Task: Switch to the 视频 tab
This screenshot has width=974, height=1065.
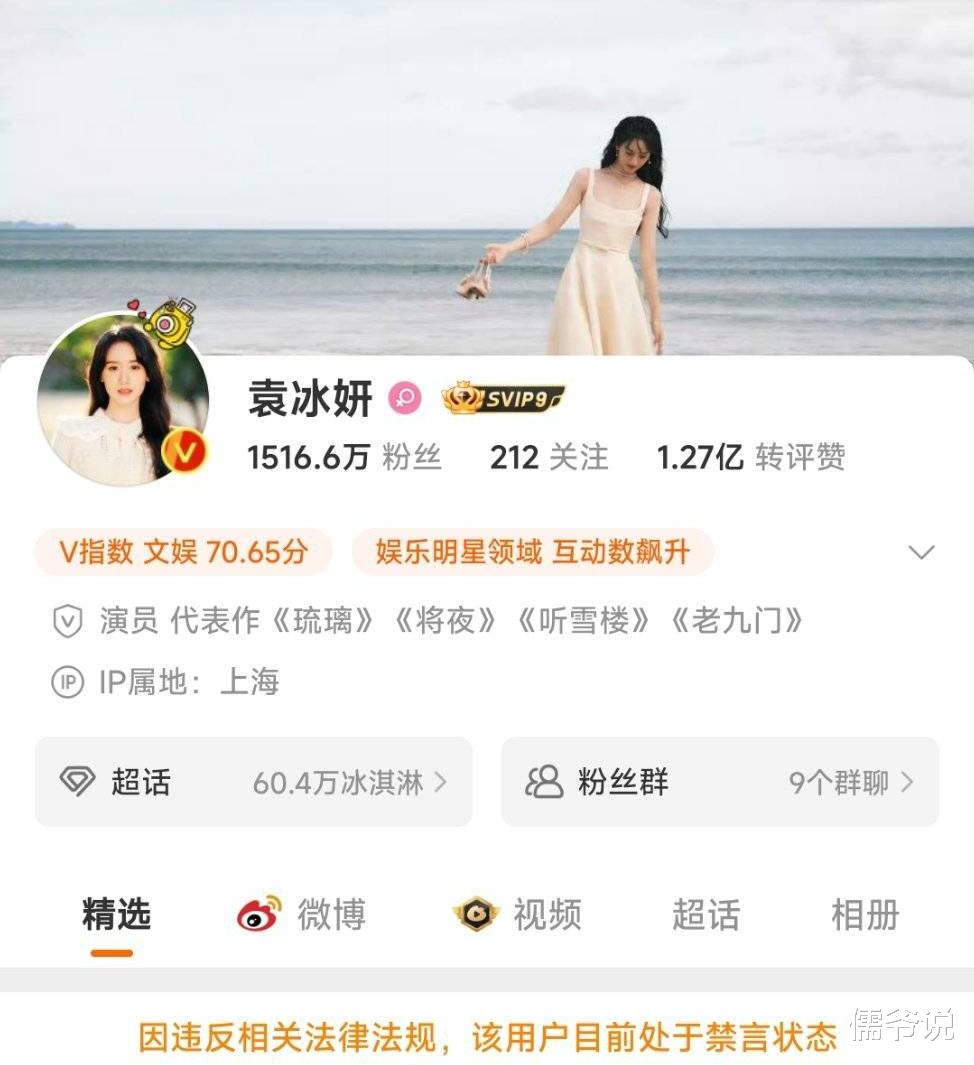Action: pos(548,913)
